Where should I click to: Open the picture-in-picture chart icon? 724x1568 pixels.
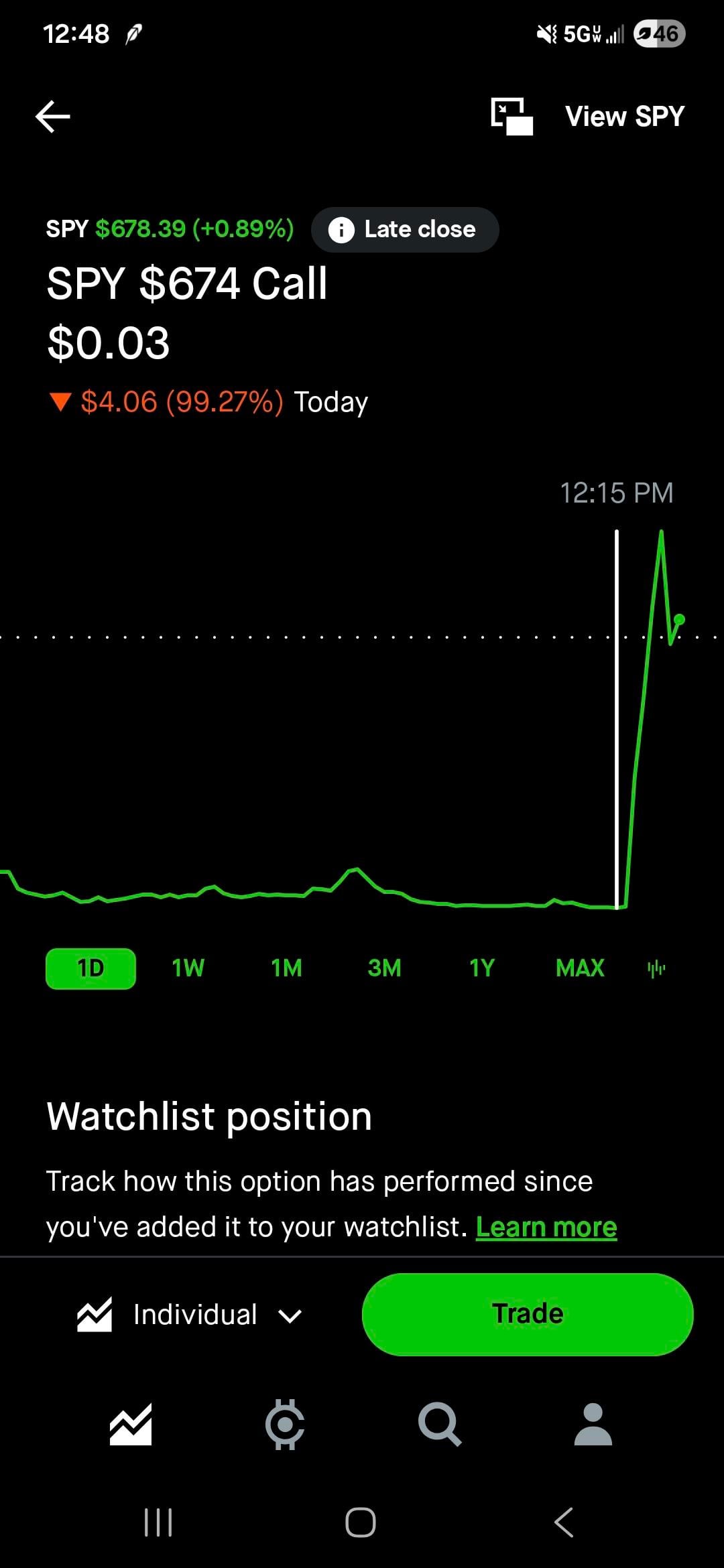pos(512,117)
